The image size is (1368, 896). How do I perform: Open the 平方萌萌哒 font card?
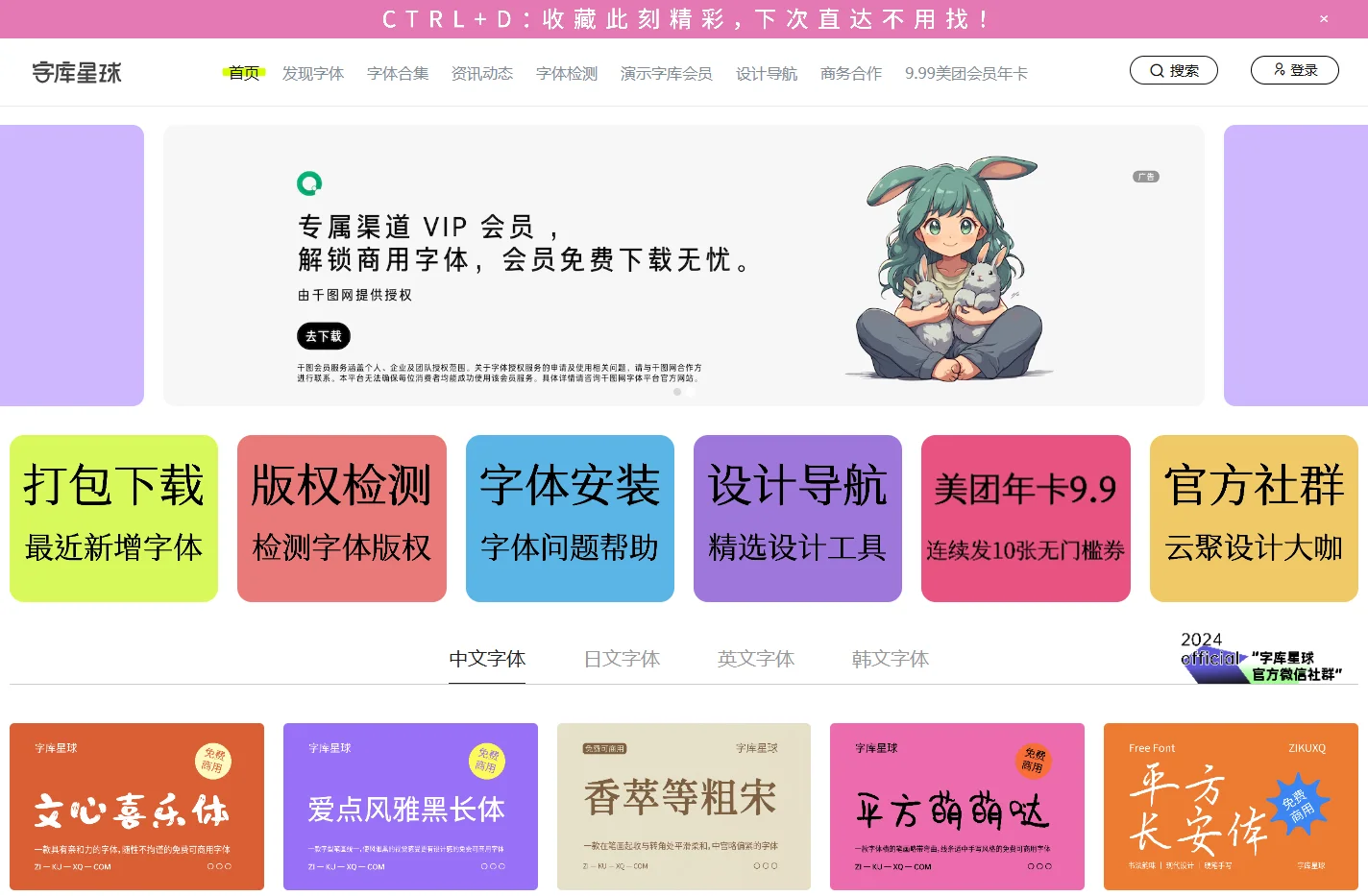[957, 807]
